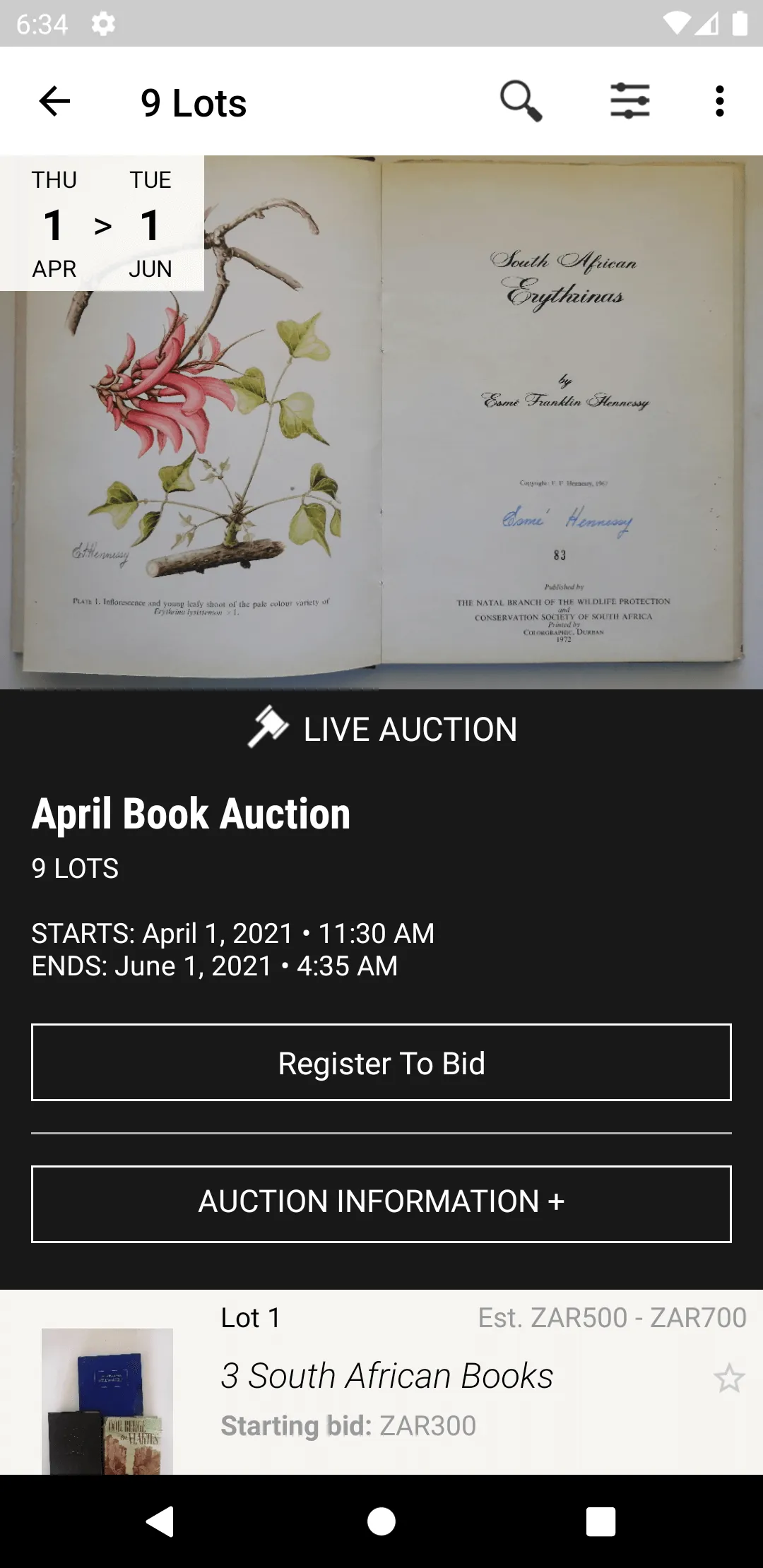763x1568 pixels.
Task: Tap the system home button
Action: (x=381, y=1521)
